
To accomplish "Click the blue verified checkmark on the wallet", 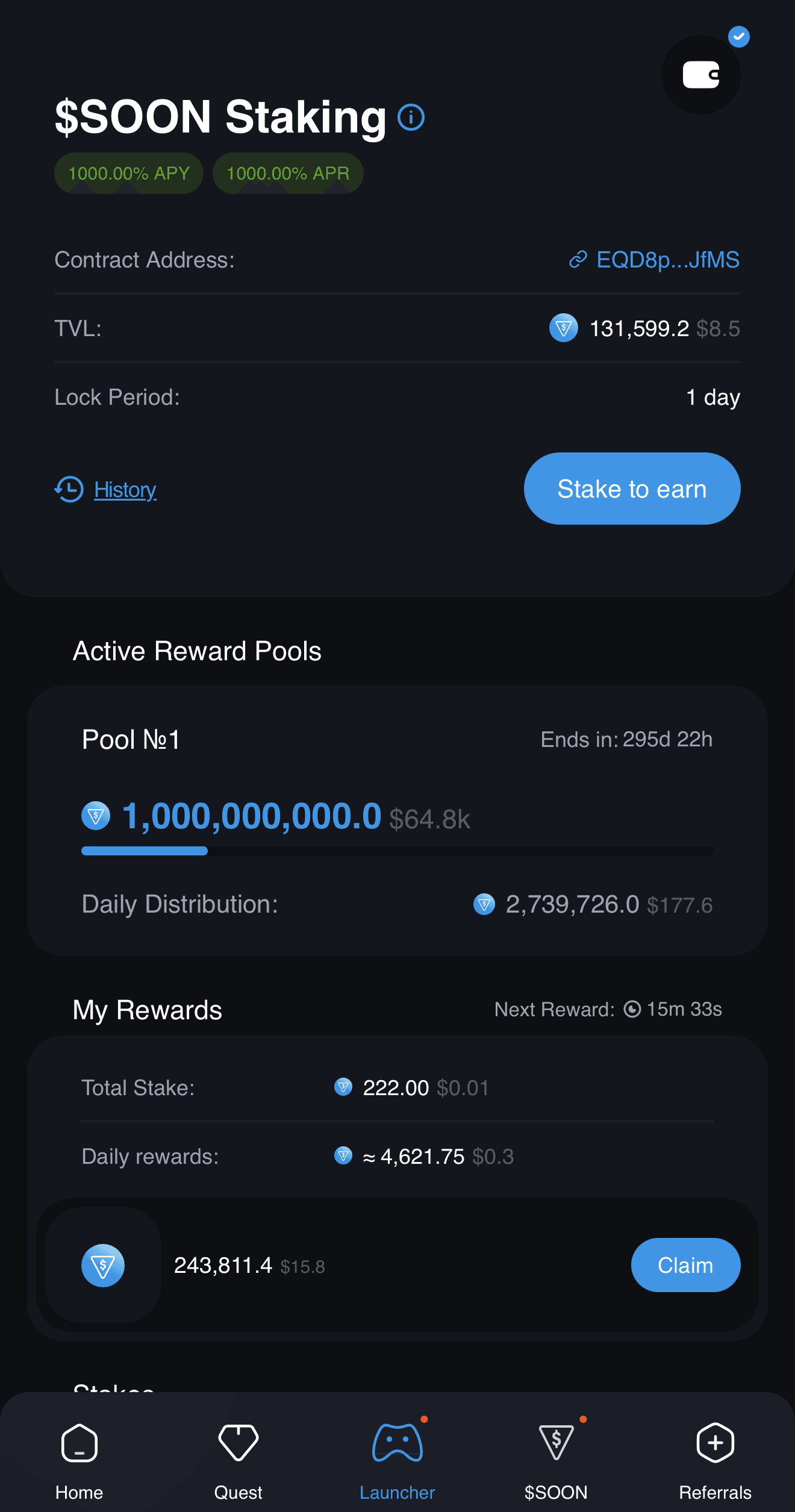I will click(x=739, y=37).
